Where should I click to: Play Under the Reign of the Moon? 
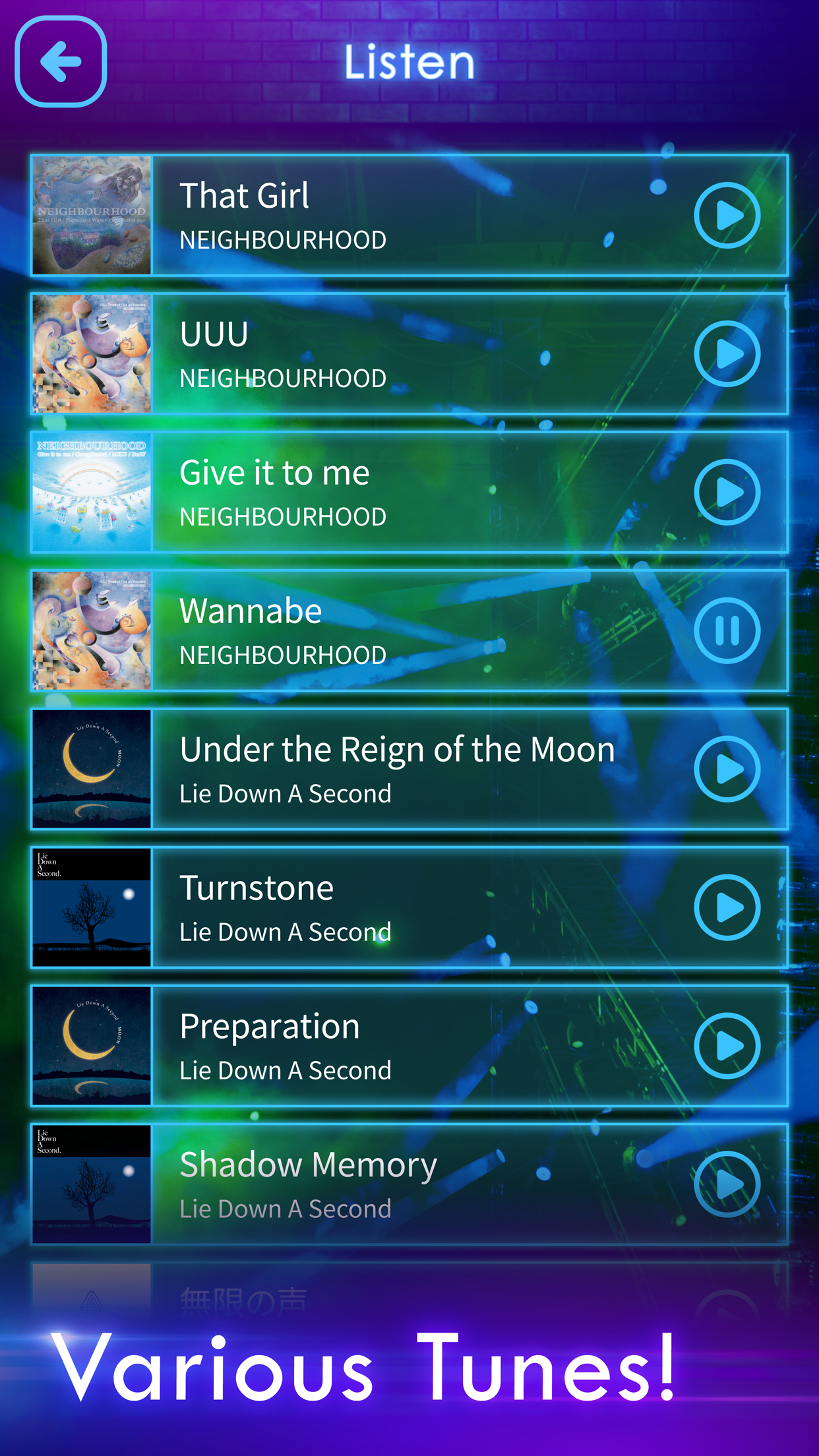(x=727, y=769)
